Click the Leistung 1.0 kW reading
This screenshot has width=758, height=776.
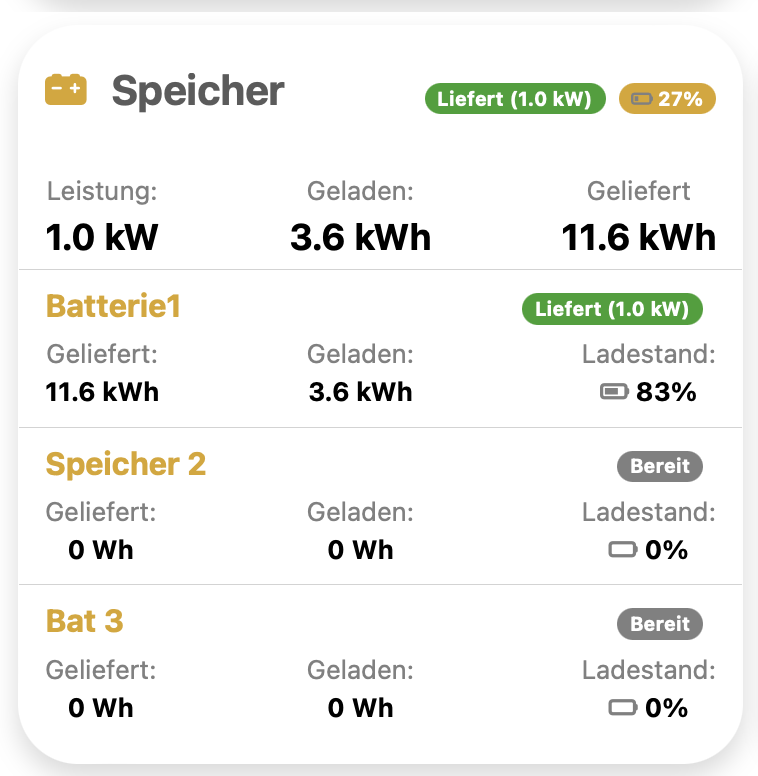click(x=102, y=238)
